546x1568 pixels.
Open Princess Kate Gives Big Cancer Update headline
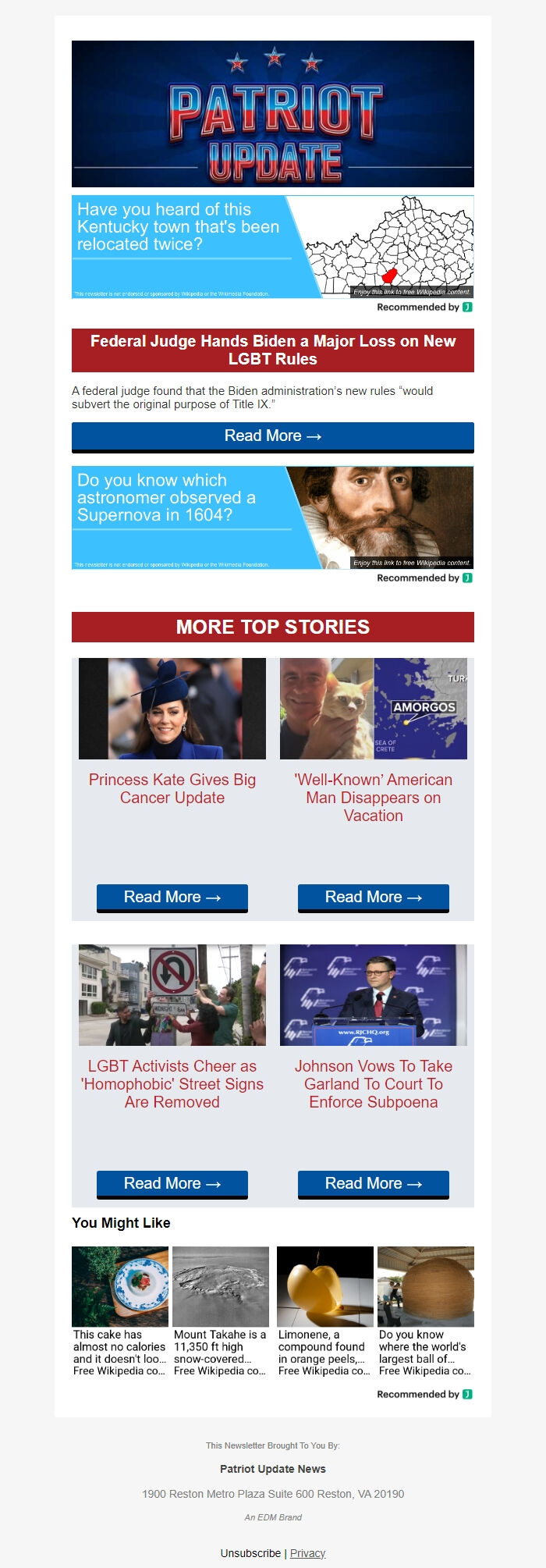[172, 788]
